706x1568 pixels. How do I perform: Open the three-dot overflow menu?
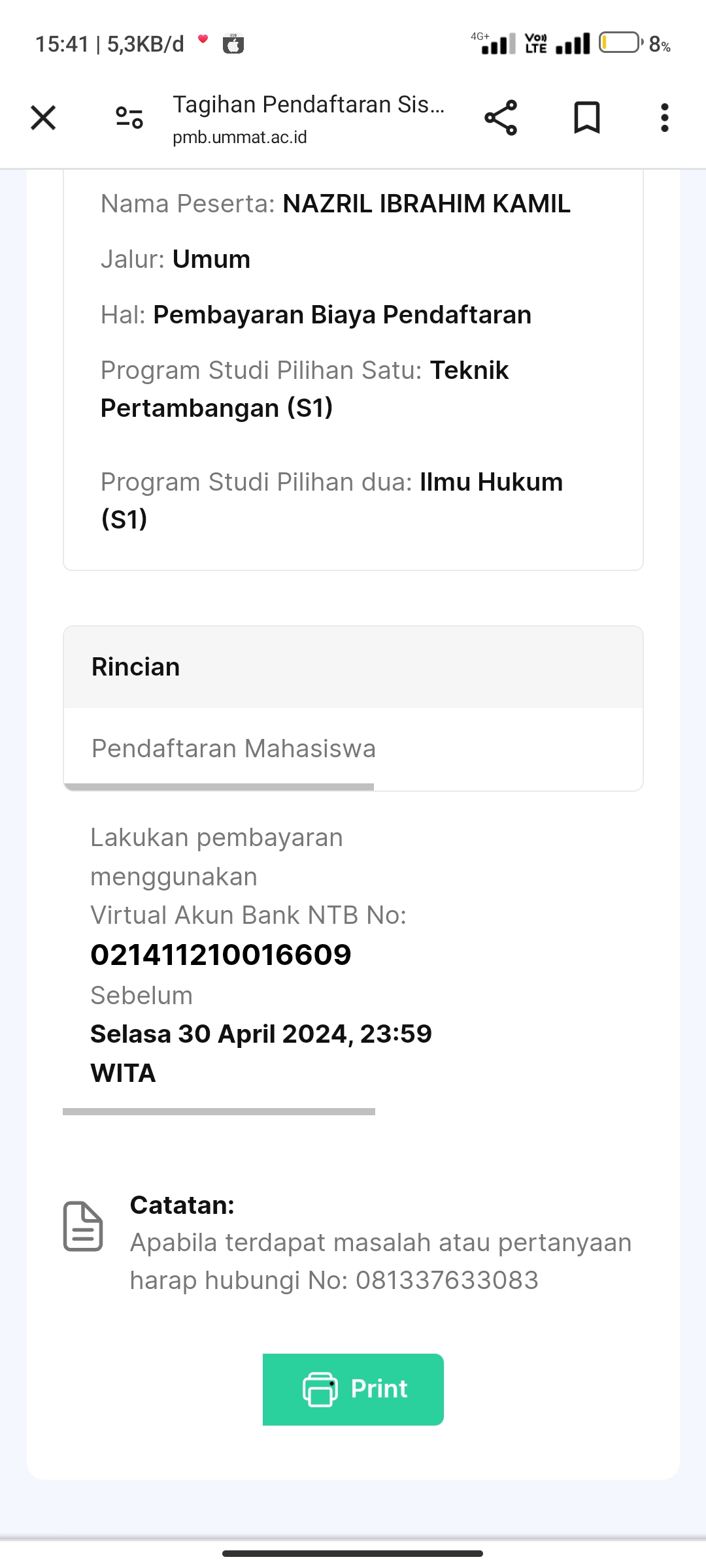pyautogui.click(x=664, y=118)
